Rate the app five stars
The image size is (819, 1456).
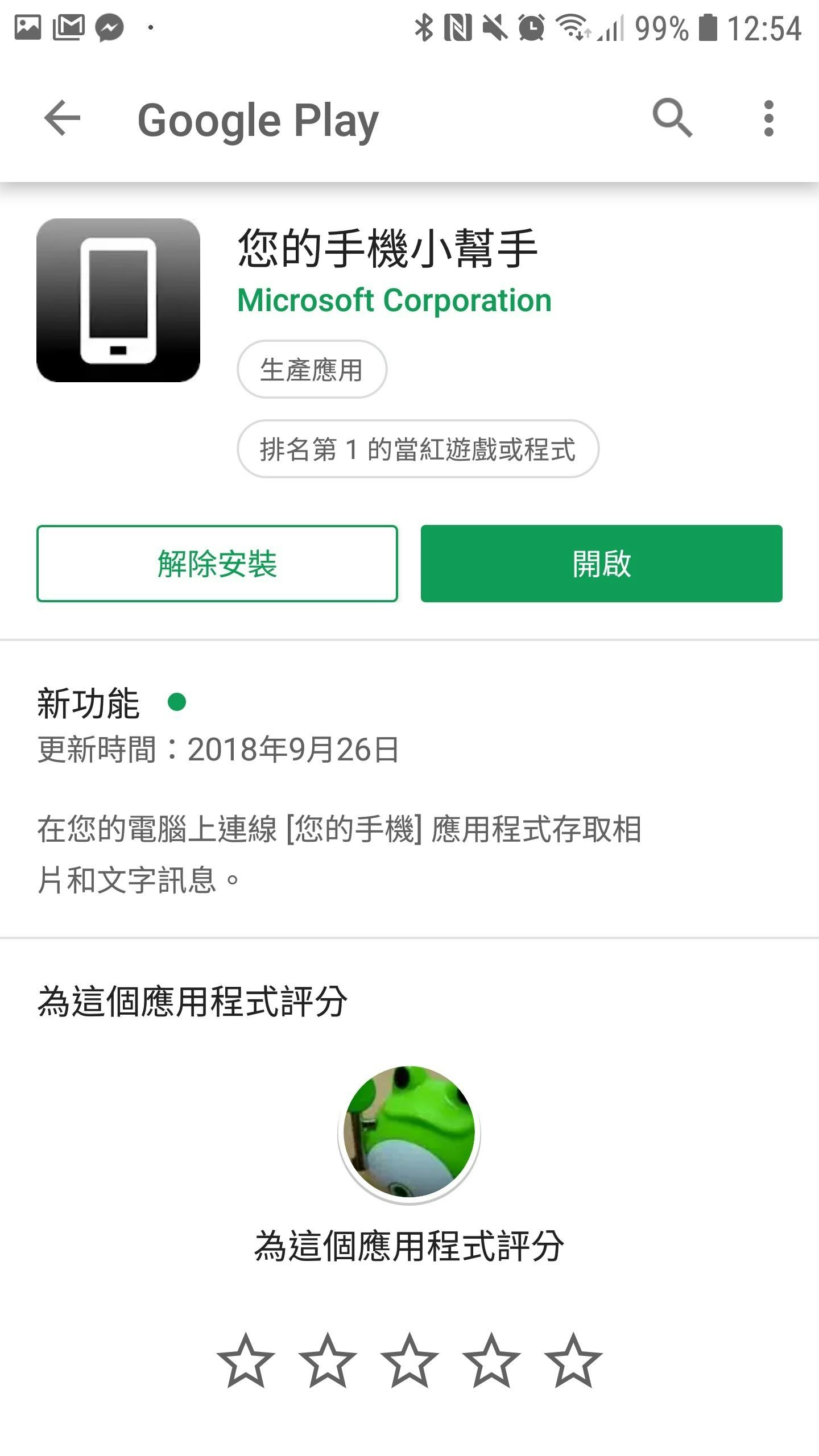coord(573,1362)
